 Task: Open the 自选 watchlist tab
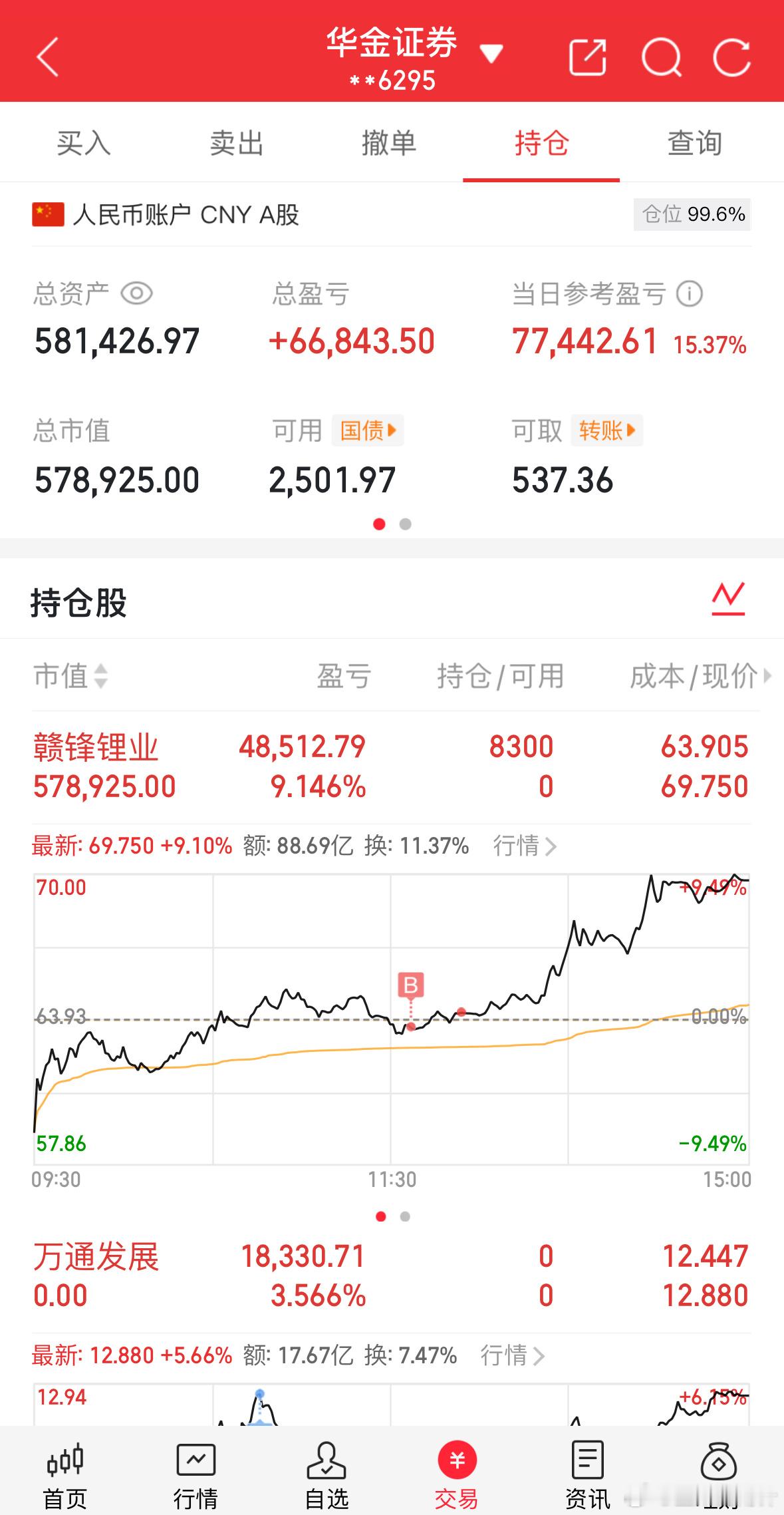click(x=326, y=1472)
